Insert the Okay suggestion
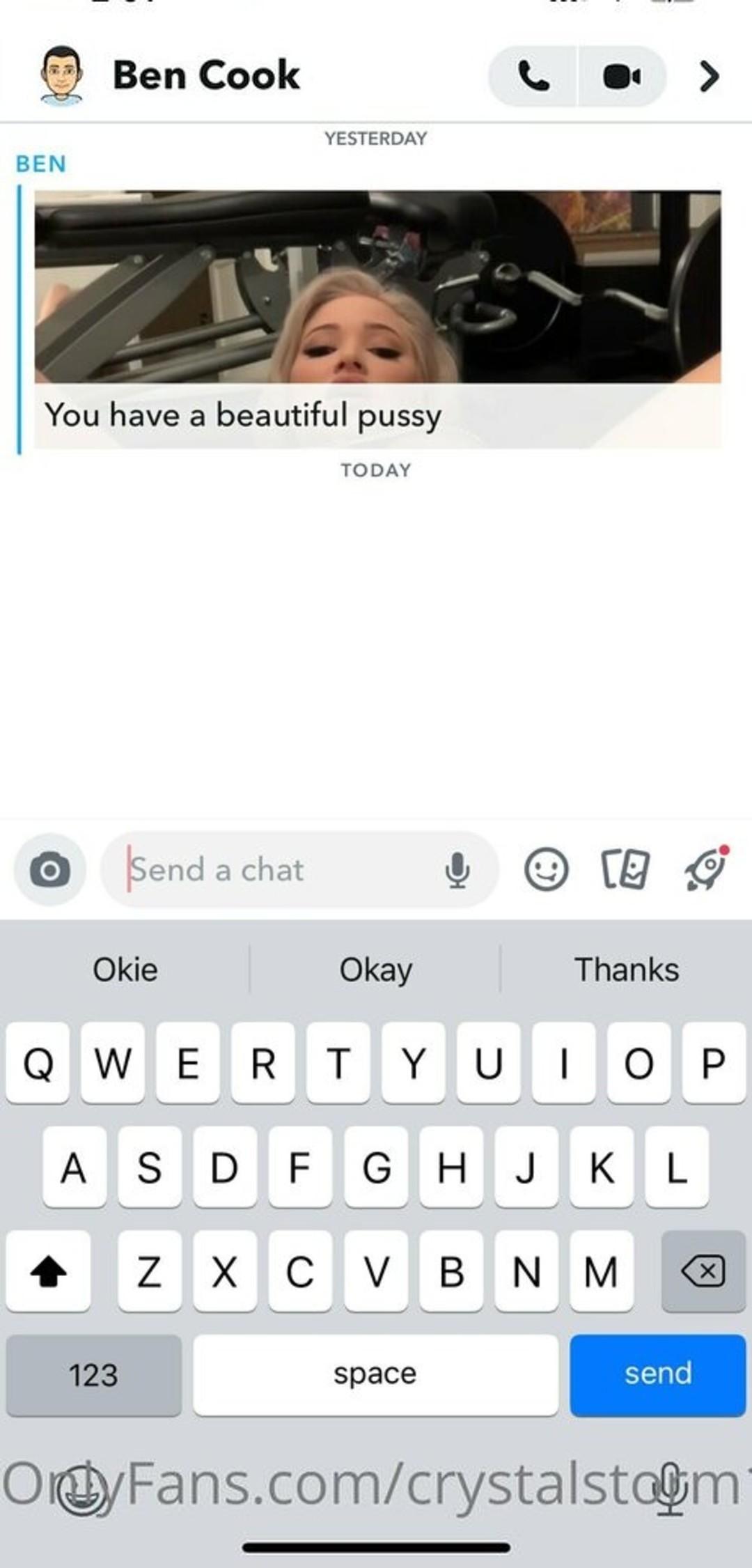 click(376, 970)
